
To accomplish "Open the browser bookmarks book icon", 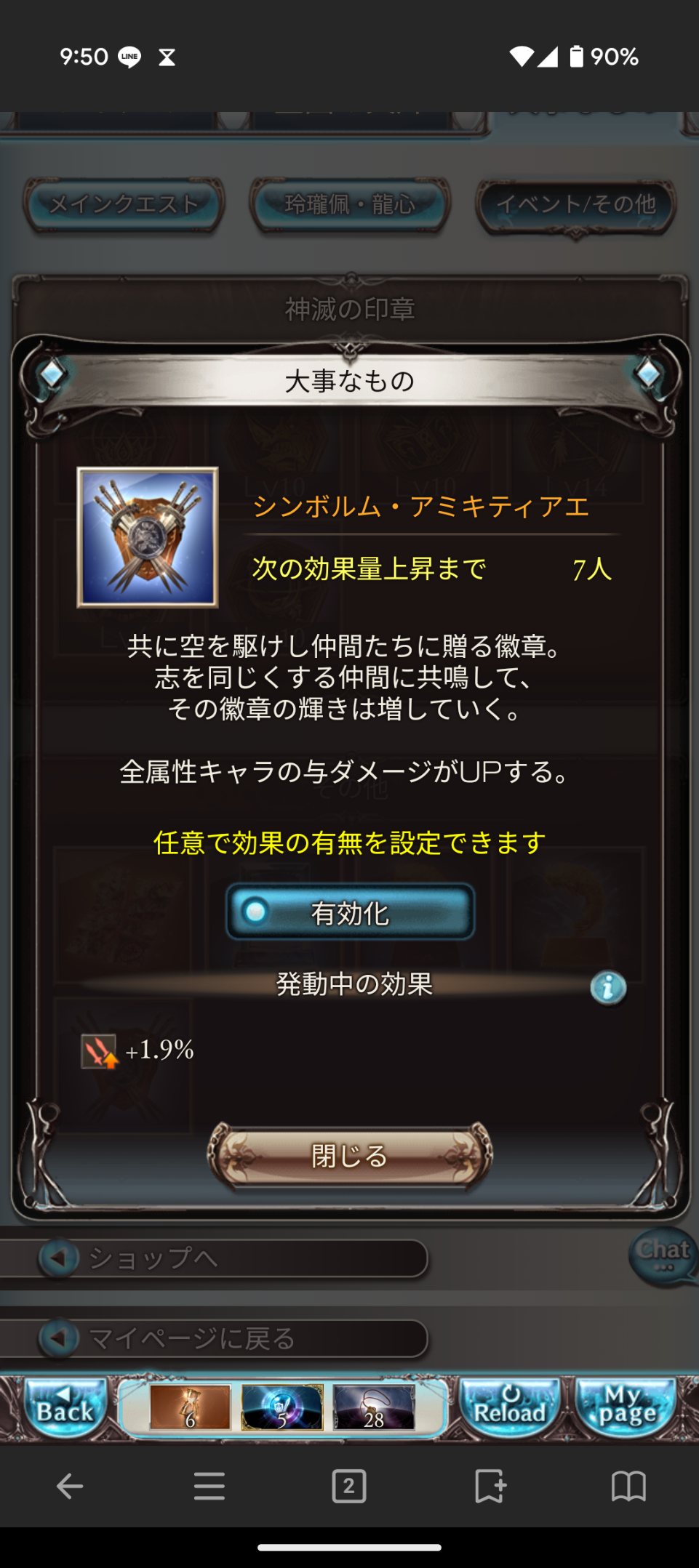I will point(628,1487).
